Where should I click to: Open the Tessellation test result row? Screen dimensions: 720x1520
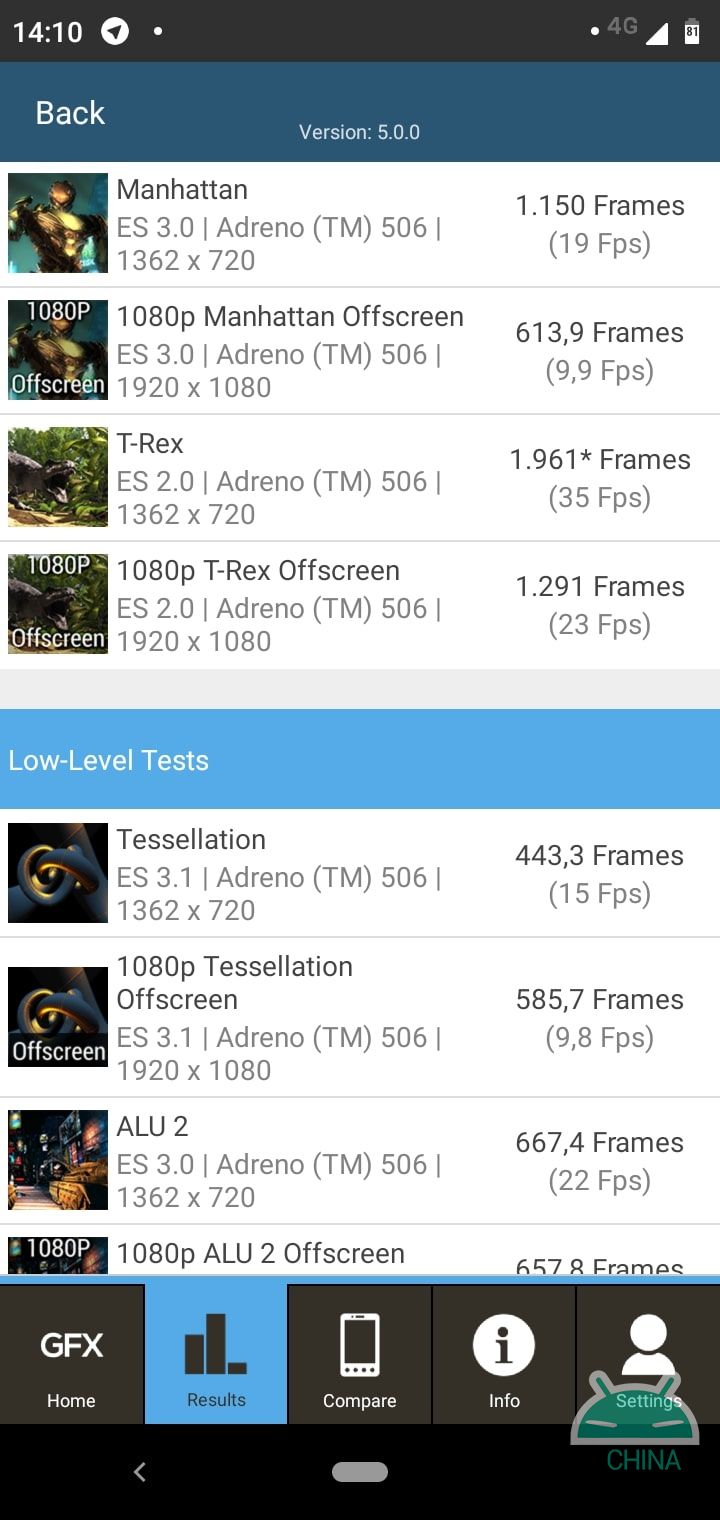pyautogui.click(x=360, y=873)
